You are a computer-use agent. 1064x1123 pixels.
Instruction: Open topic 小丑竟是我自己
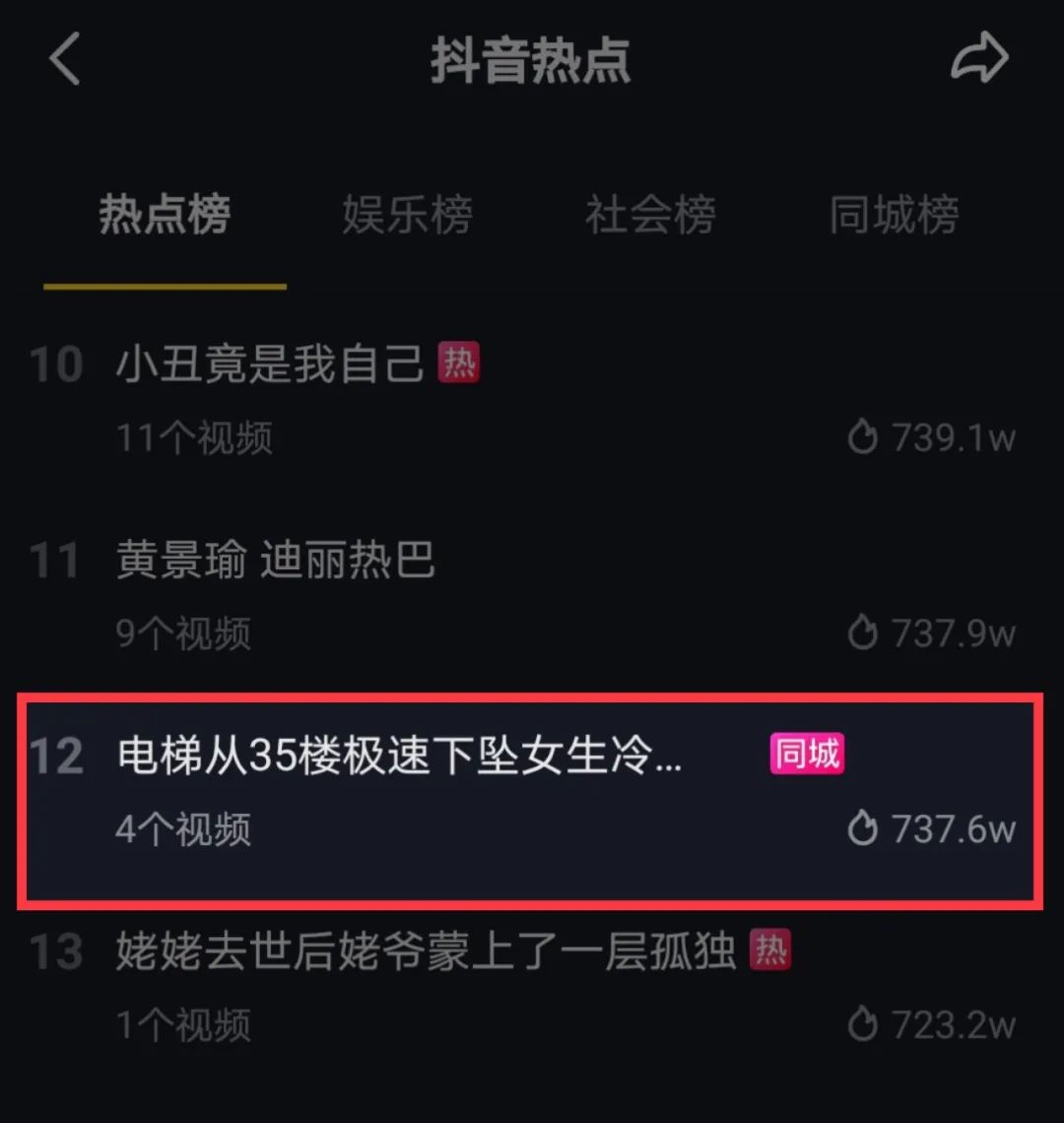click(269, 364)
